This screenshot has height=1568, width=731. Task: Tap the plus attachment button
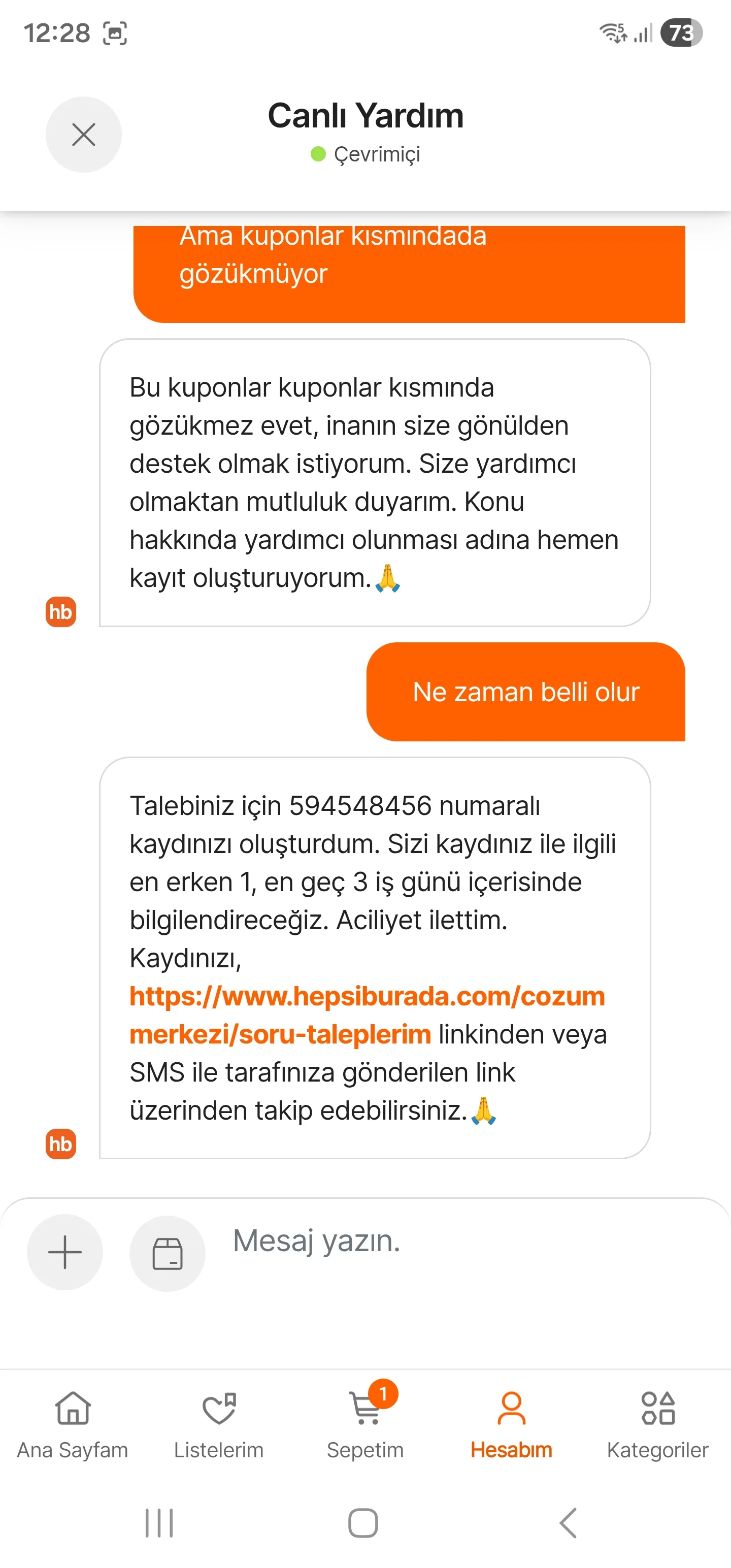click(65, 1253)
